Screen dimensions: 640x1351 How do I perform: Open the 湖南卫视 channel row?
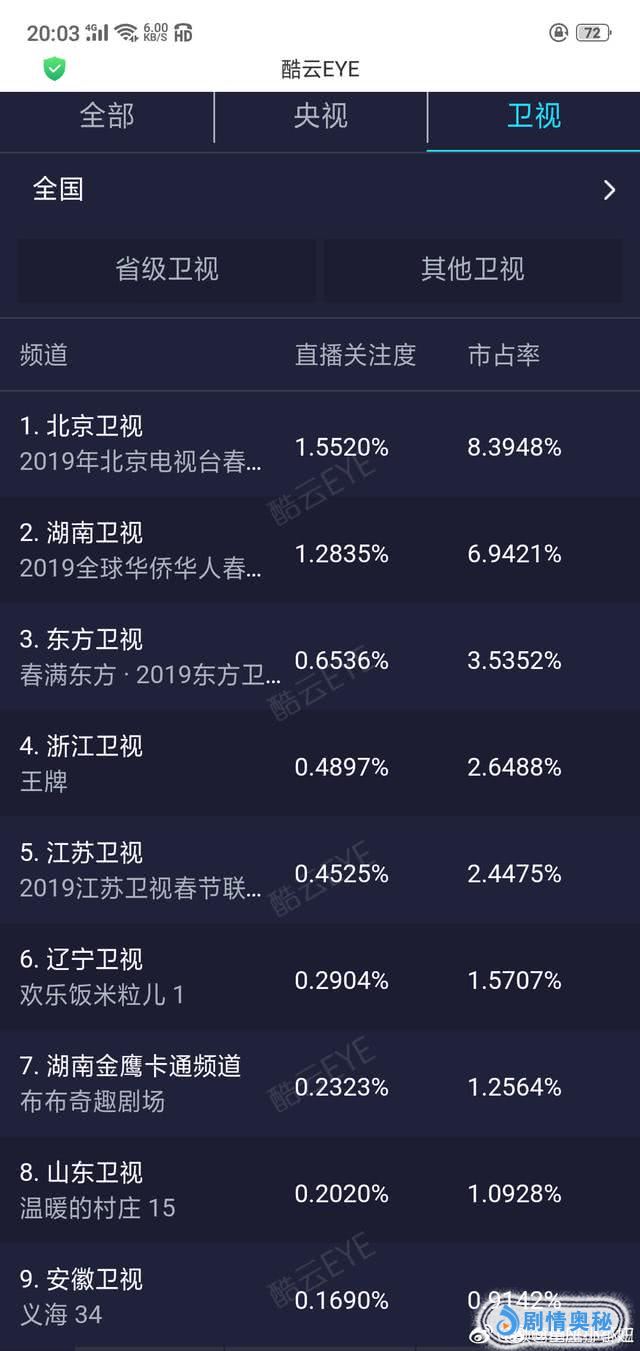click(320, 551)
